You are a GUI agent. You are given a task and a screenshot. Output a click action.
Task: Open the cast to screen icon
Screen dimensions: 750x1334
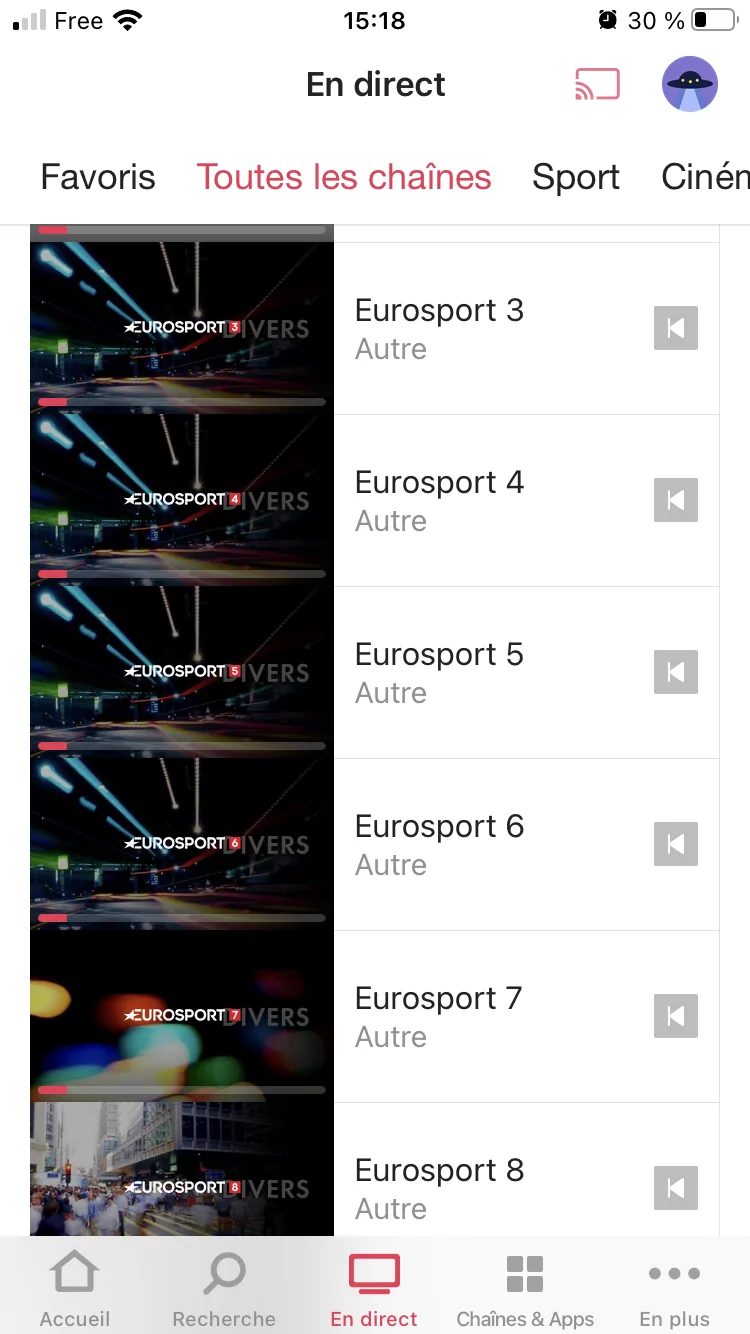pyautogui.click(x=597, y=84)
